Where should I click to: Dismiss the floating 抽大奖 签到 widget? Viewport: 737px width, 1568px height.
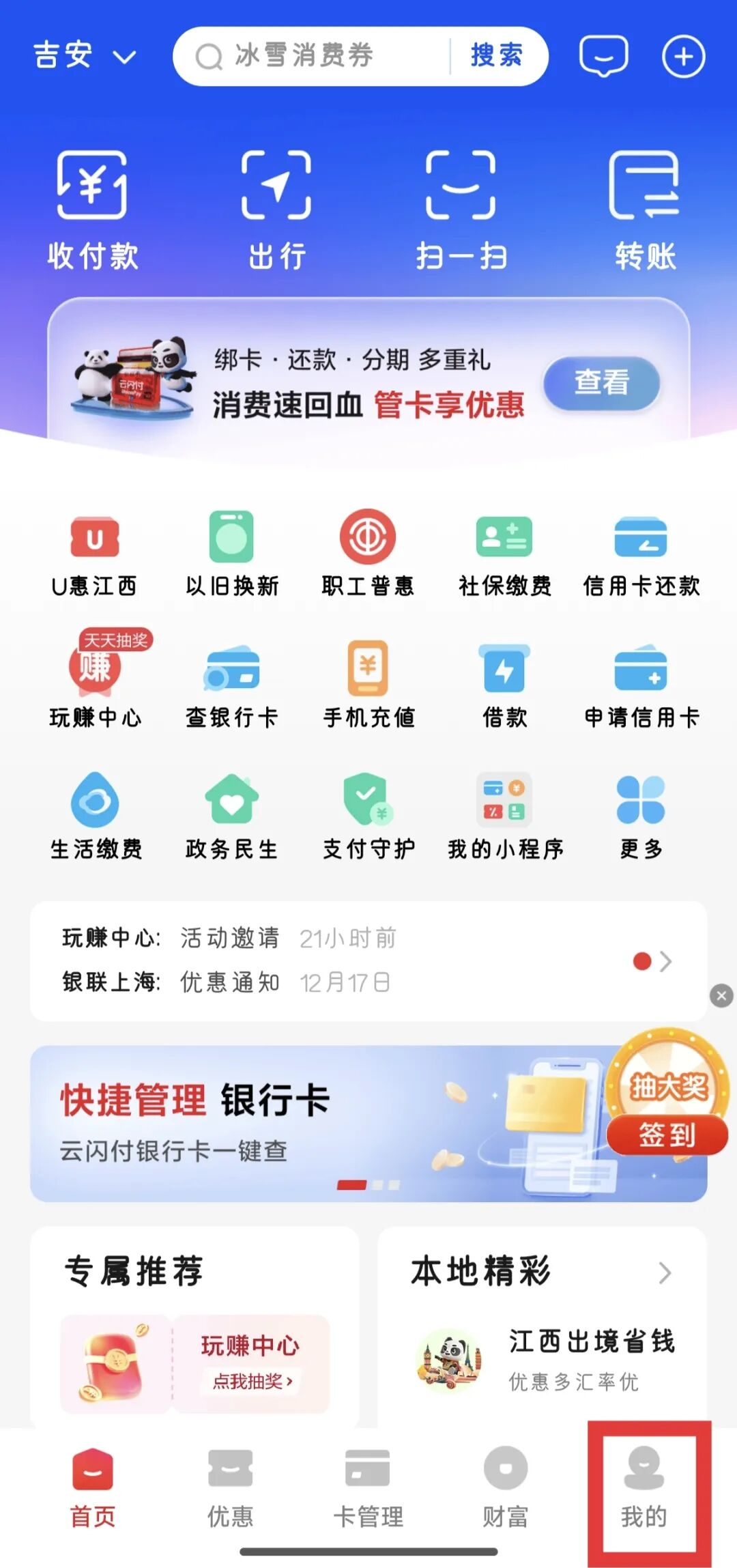(x=721, y=996)
